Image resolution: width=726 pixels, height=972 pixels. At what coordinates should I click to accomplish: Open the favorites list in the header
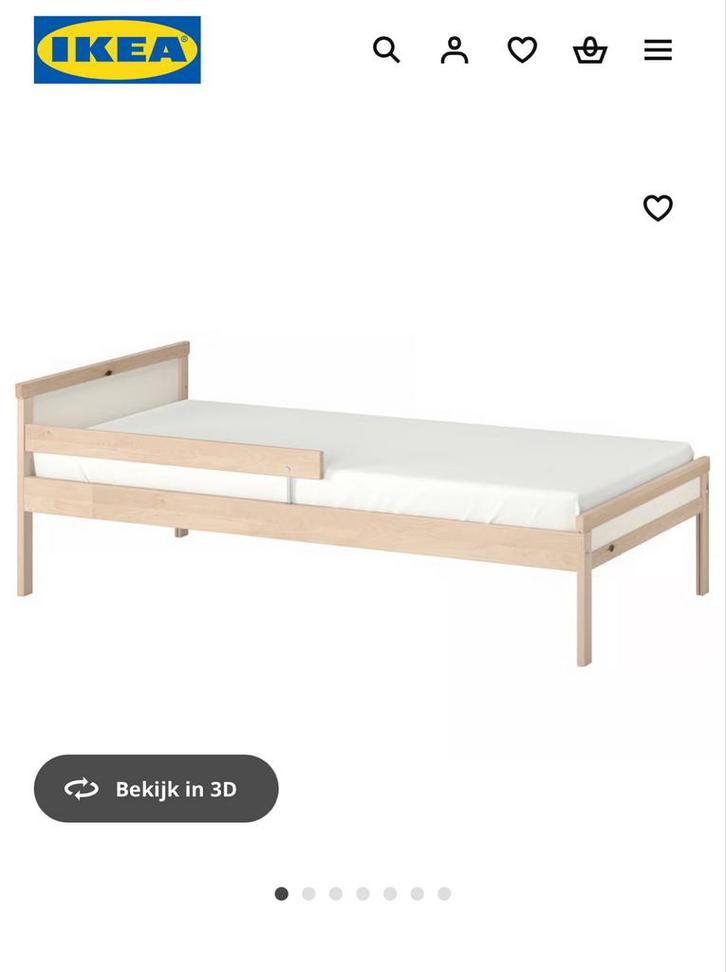coord(522,50)
